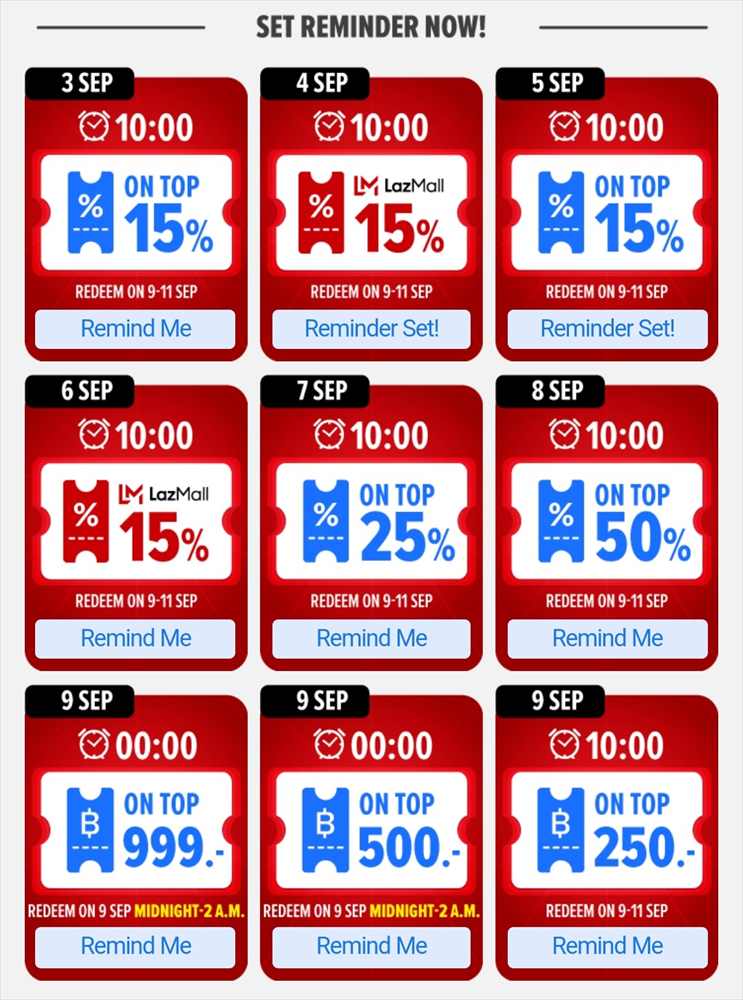Tap Remind Me for the 3 Sep voucher
Viewport: 743px width, 1000px height.
click(135, 329)
